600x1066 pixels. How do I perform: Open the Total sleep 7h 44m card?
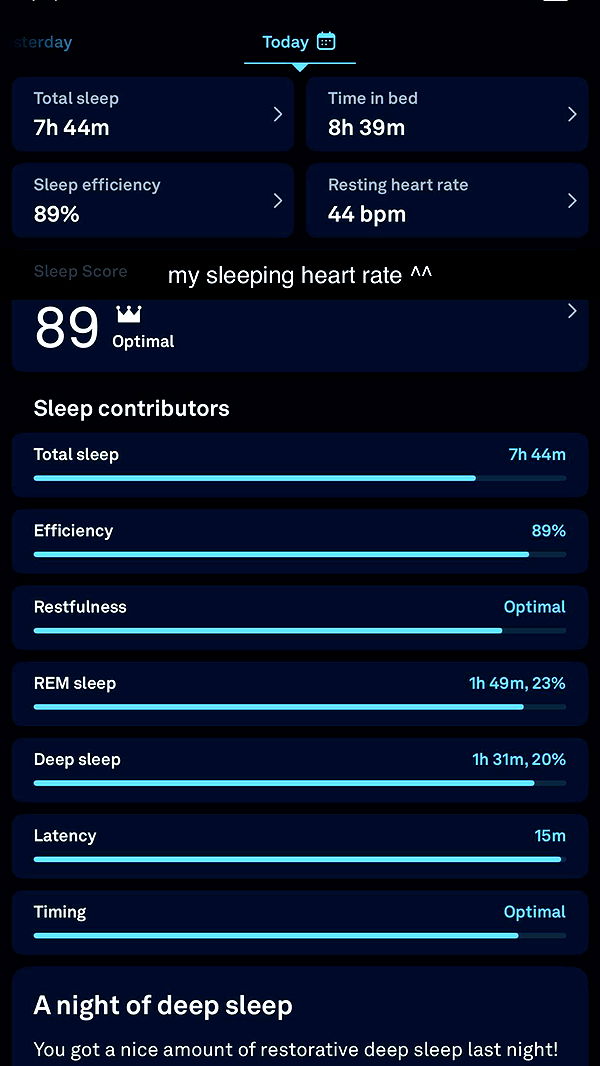[152, 114]
